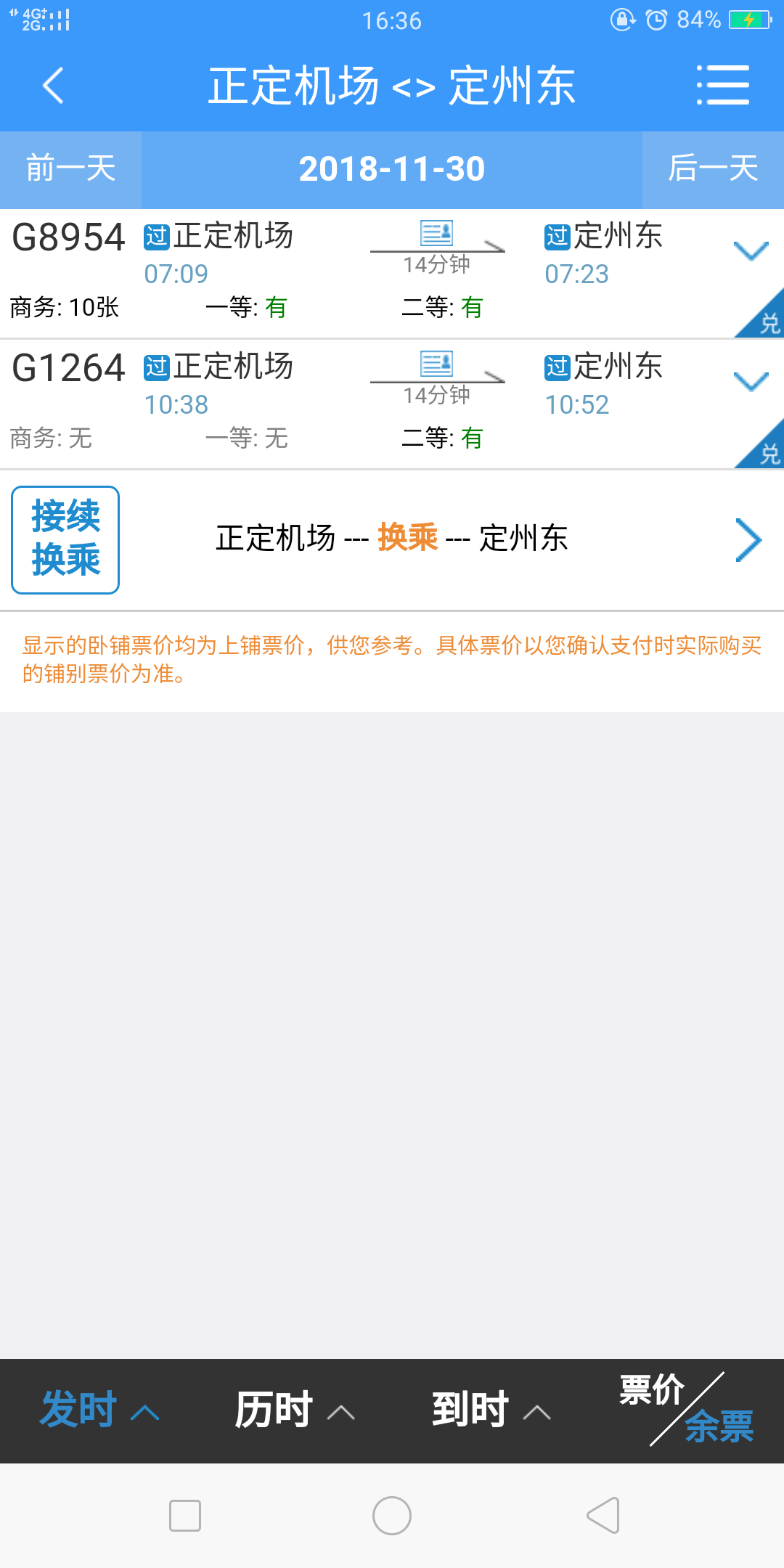Open train G1264 details

(392, 404)
